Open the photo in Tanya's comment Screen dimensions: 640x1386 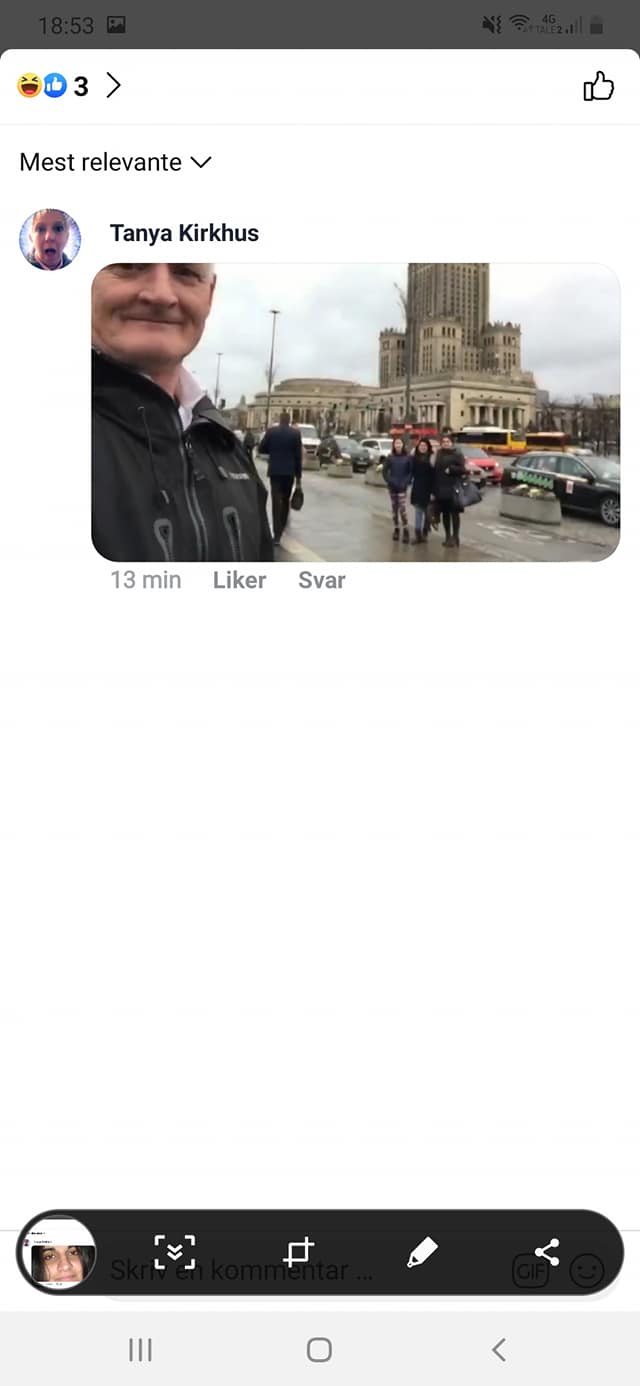tap(355, 412)
